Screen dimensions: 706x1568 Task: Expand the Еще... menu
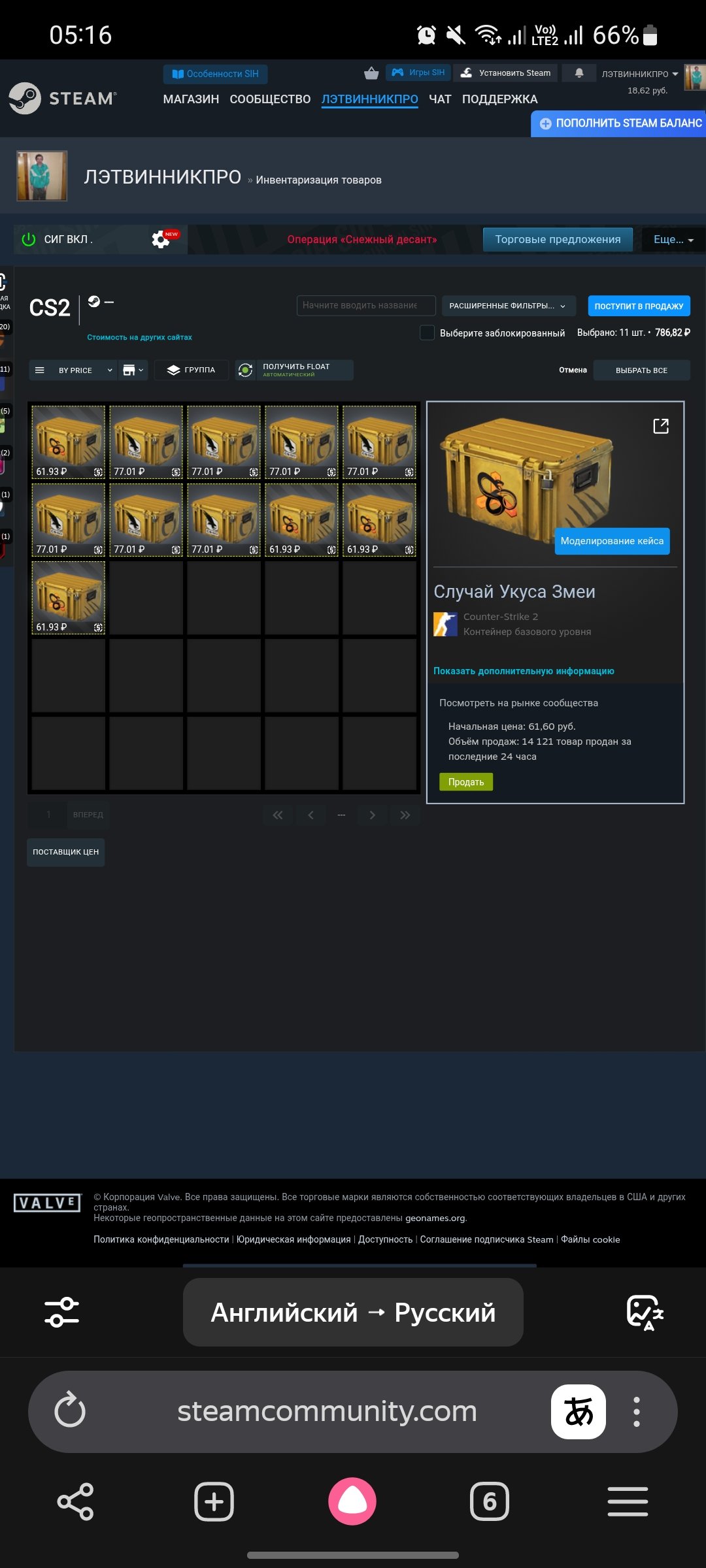(673, 239)
